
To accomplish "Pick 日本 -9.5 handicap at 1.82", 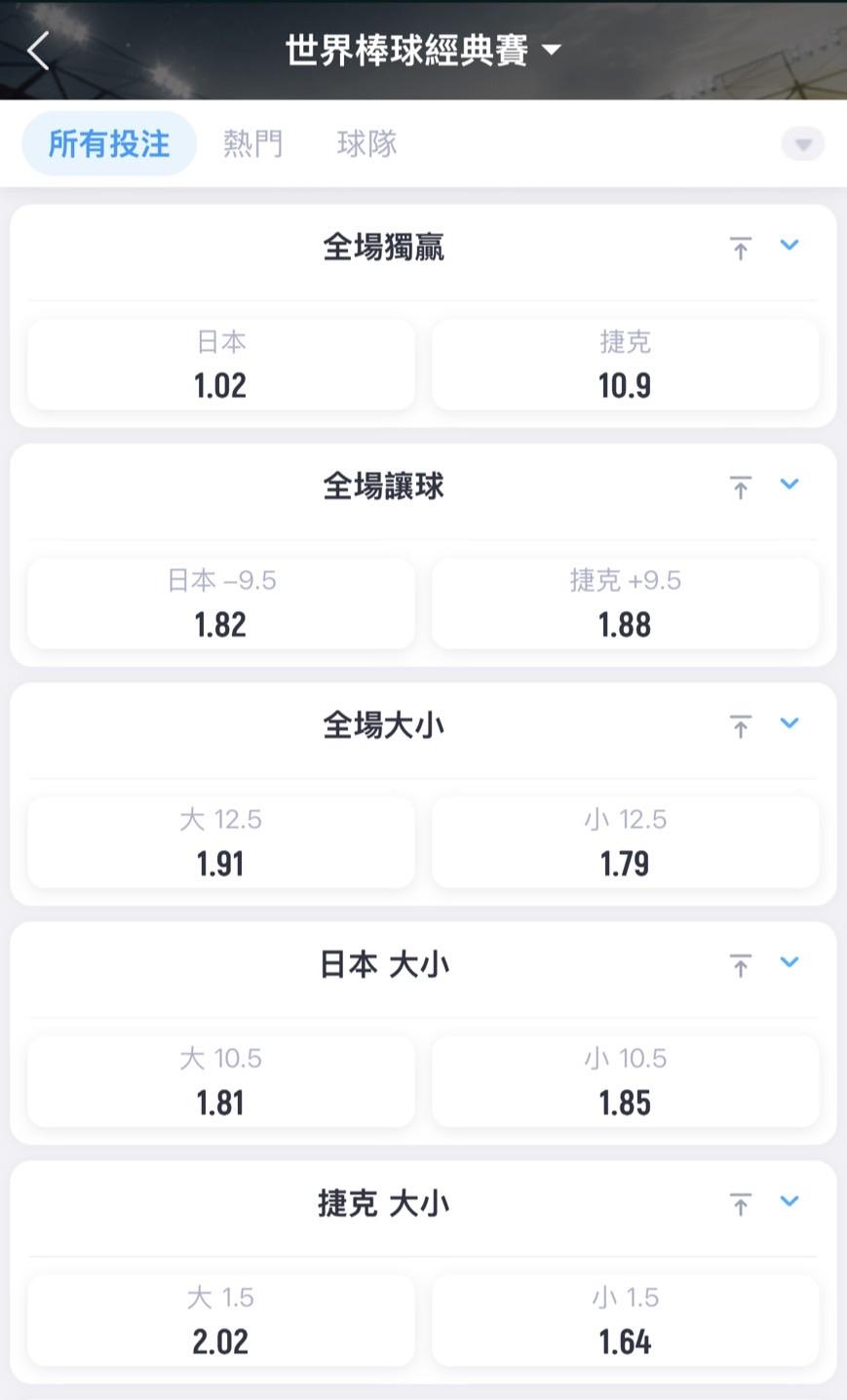I will (x=221, y=603).
